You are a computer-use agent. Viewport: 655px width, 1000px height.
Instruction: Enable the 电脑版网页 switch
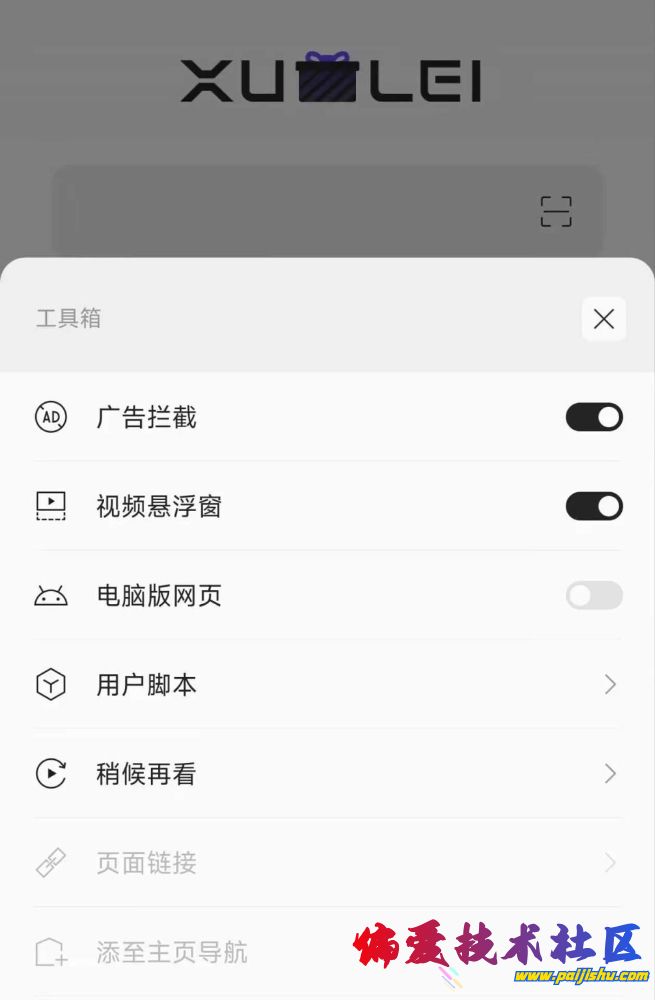pyautogui.click(x=594, y=596)
